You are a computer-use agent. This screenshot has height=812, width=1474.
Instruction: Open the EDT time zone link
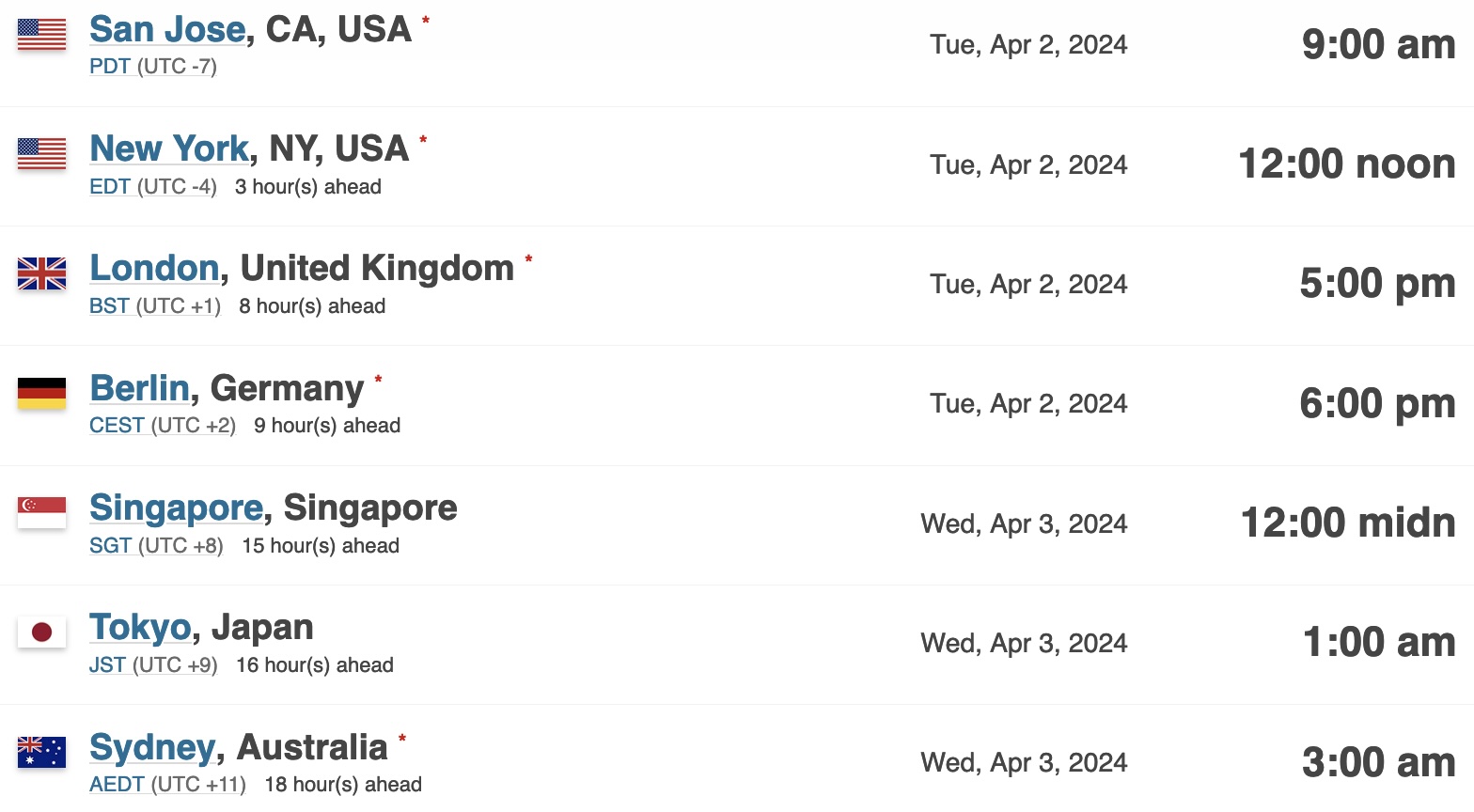(x=109, y=187)
